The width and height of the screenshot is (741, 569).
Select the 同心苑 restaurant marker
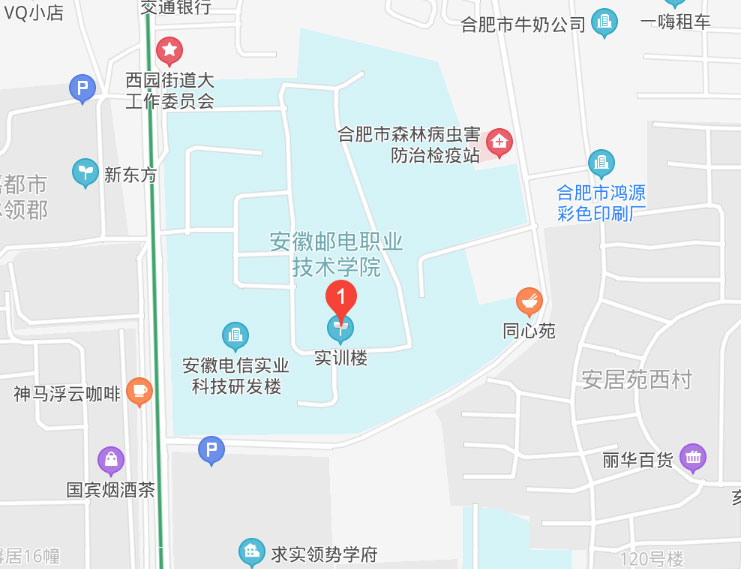(x=529, y=300)
